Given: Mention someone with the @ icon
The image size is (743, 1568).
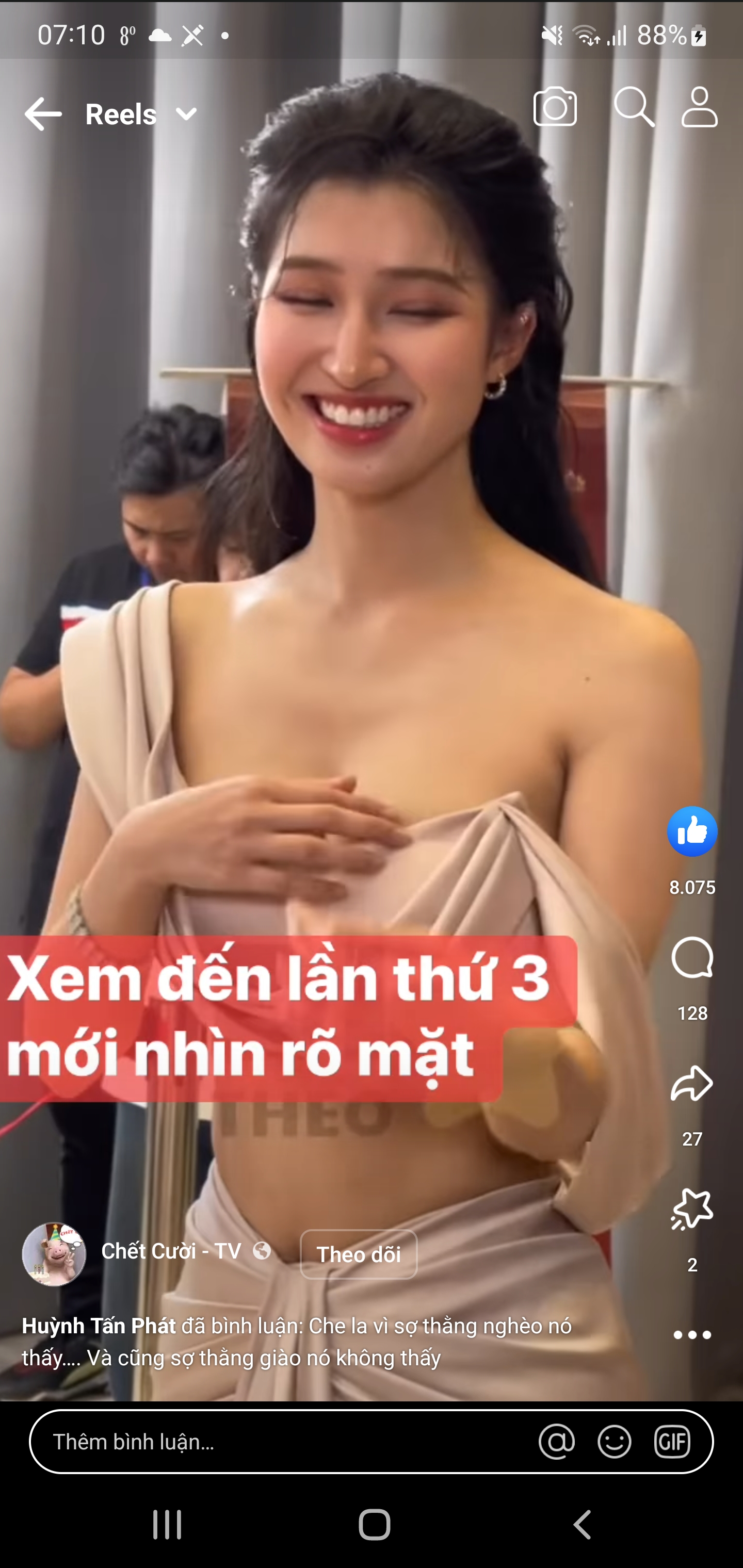Looking at the screenshot, I should pos(556,1442).
